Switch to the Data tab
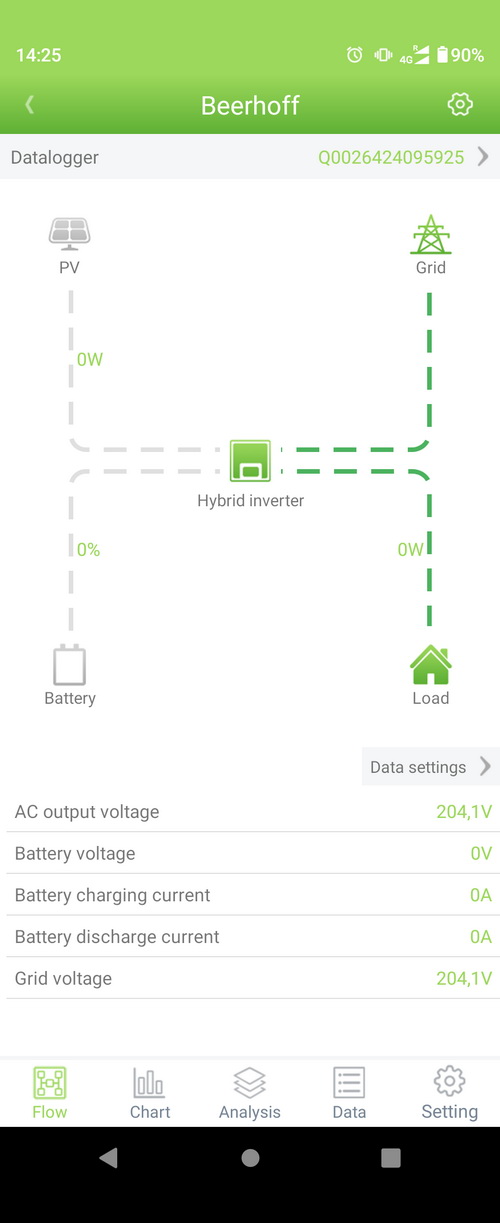 click(349, 1093)
